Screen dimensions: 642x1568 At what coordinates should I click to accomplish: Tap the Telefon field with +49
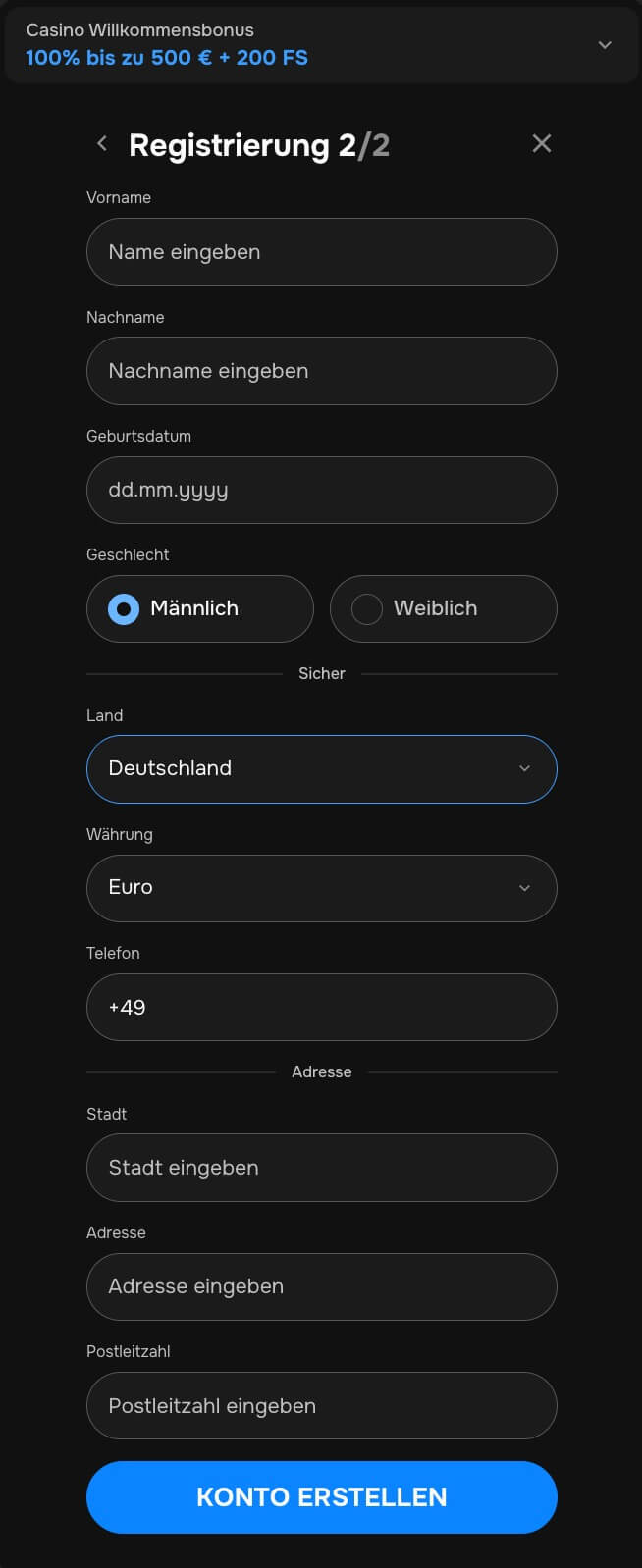pos(321,1007)
